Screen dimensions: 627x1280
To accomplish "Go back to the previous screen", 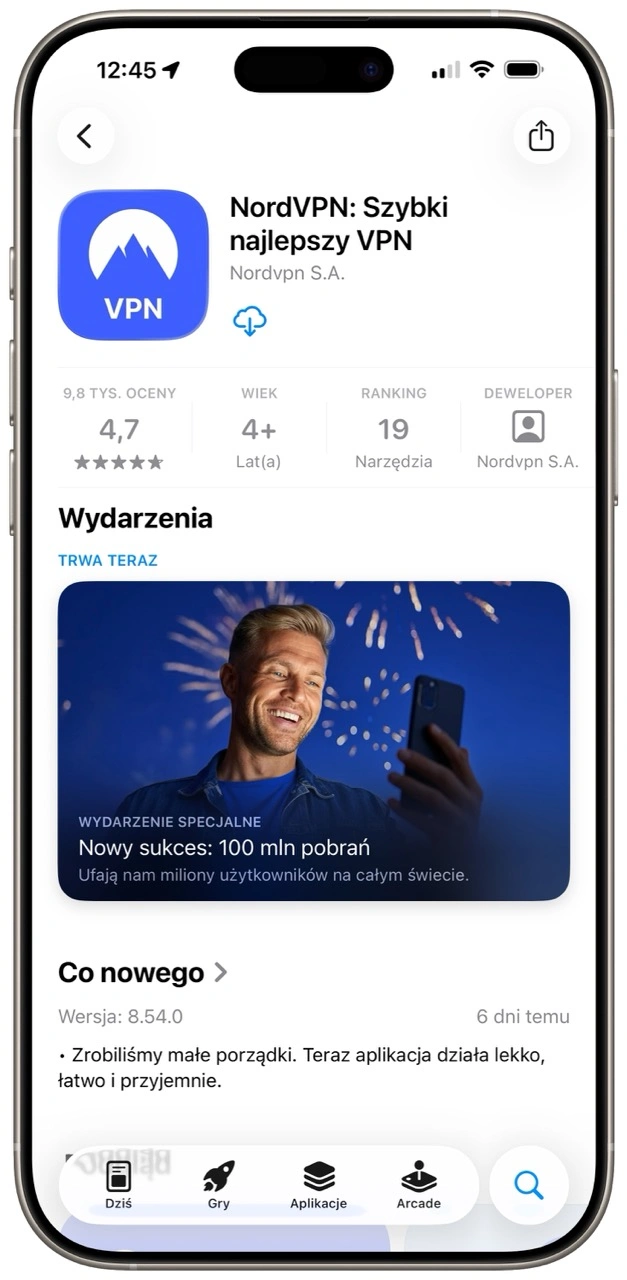I will pyautogui.click(x=85, y=136).
